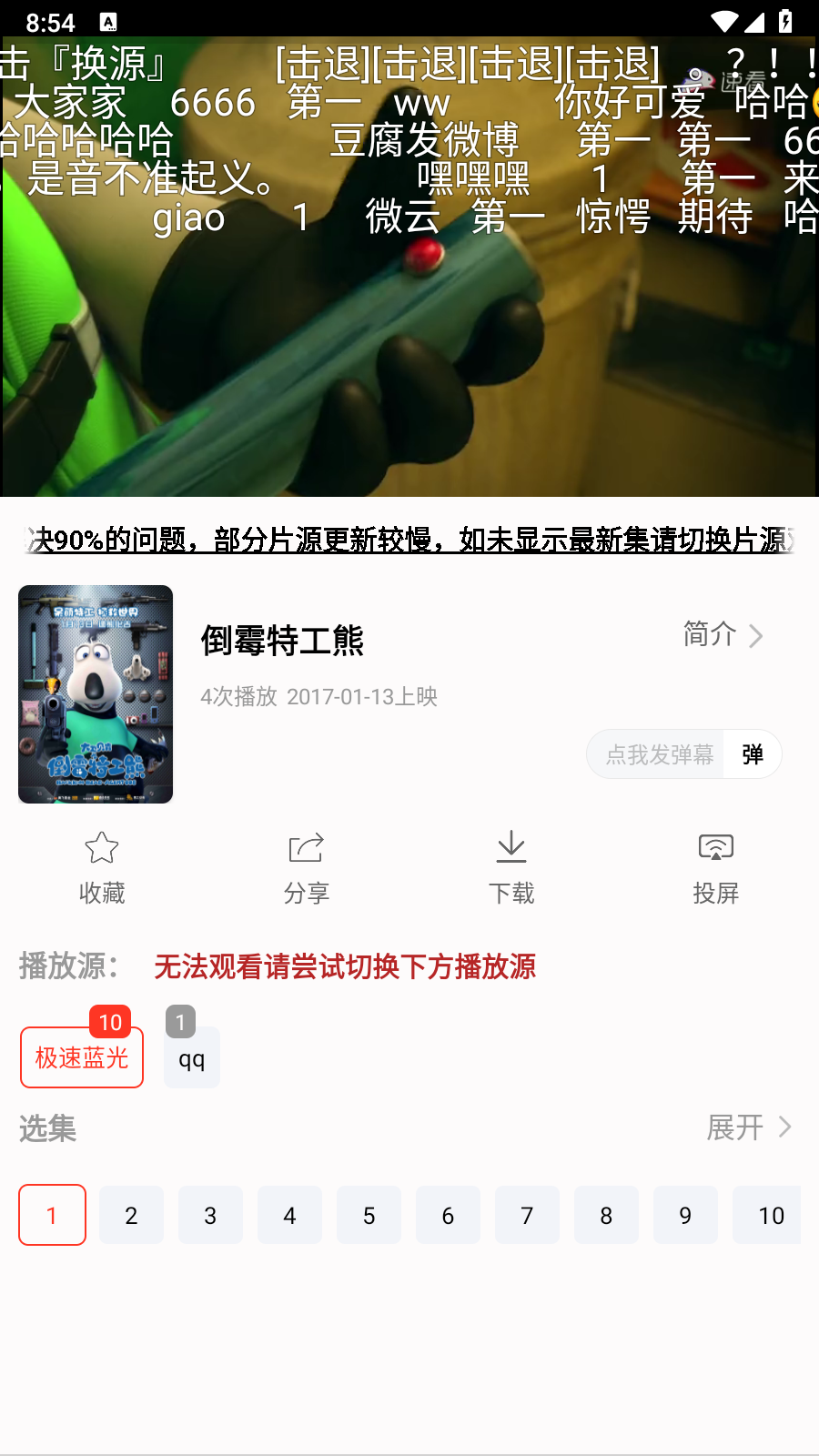Play episode 5
The image size is (819, 1456).
[369, 1215]
